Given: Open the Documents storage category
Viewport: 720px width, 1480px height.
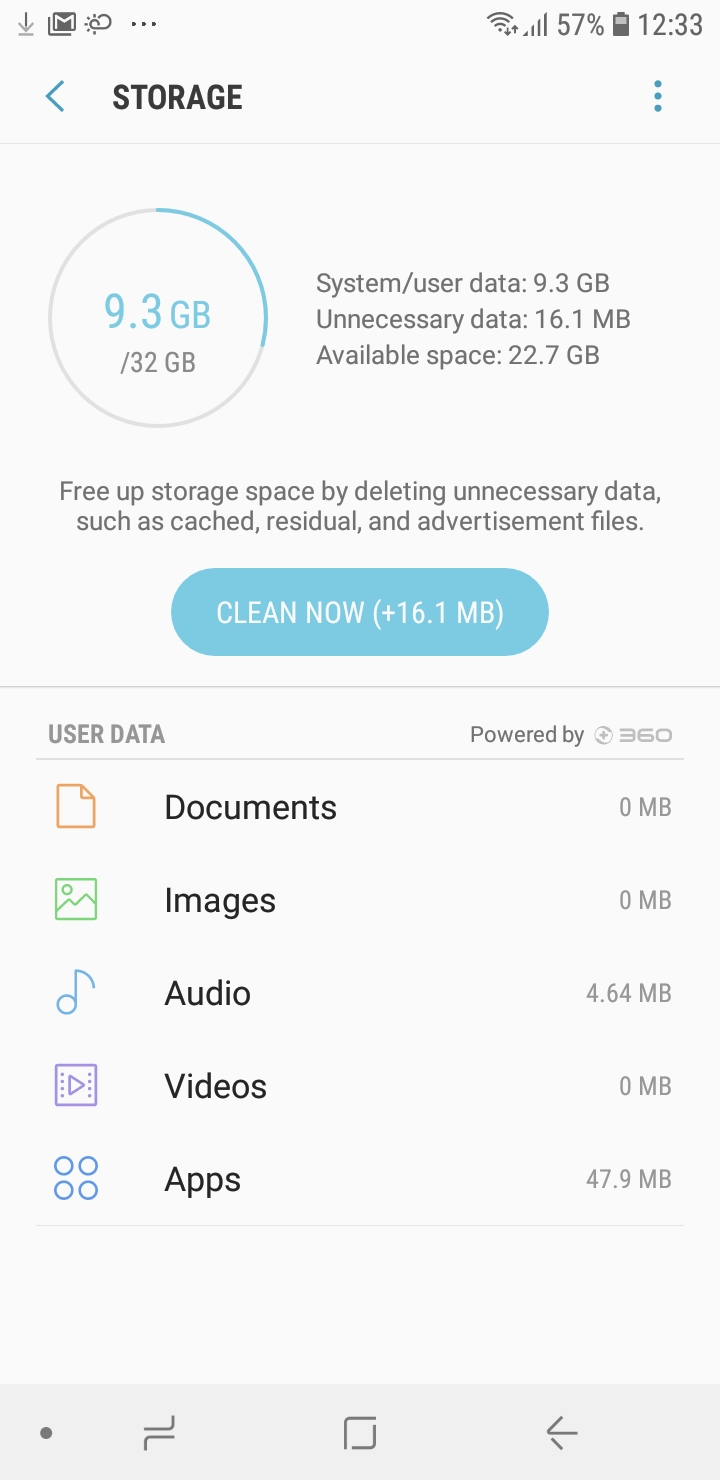Looking at the screenshot, I should pos(360,807).
